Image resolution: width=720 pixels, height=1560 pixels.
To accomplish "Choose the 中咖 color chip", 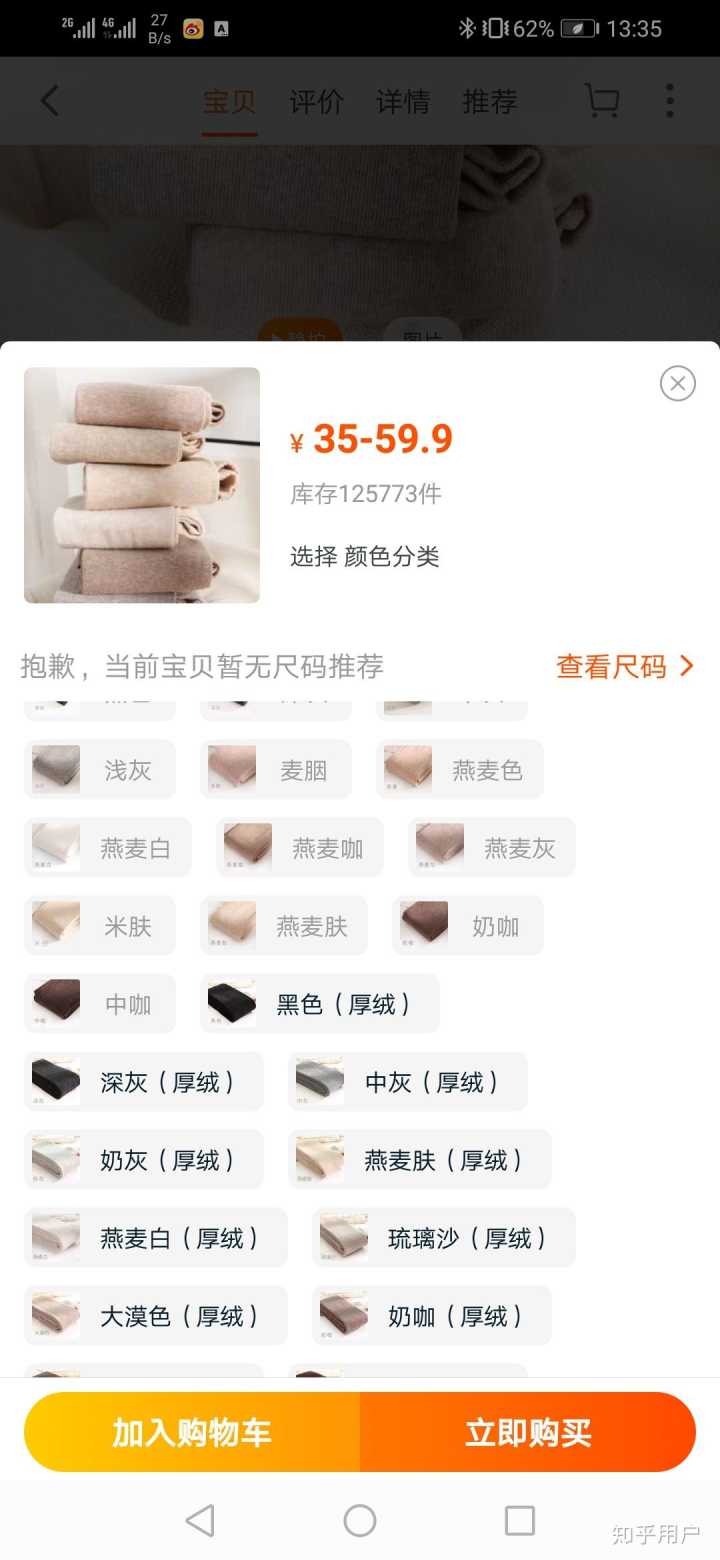I will tap(100, 1004).
